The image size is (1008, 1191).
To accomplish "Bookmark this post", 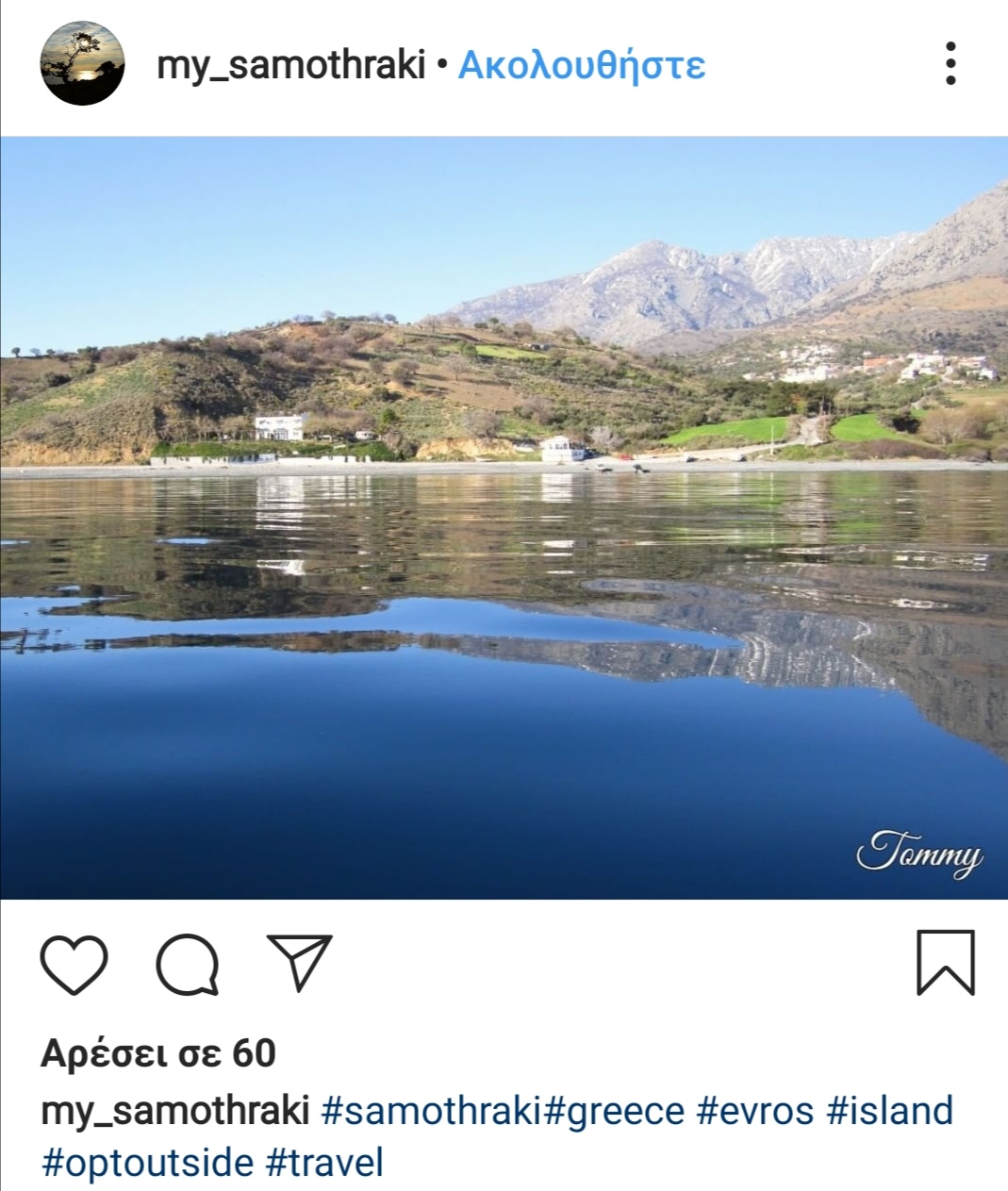I will (x=945, y=963).
